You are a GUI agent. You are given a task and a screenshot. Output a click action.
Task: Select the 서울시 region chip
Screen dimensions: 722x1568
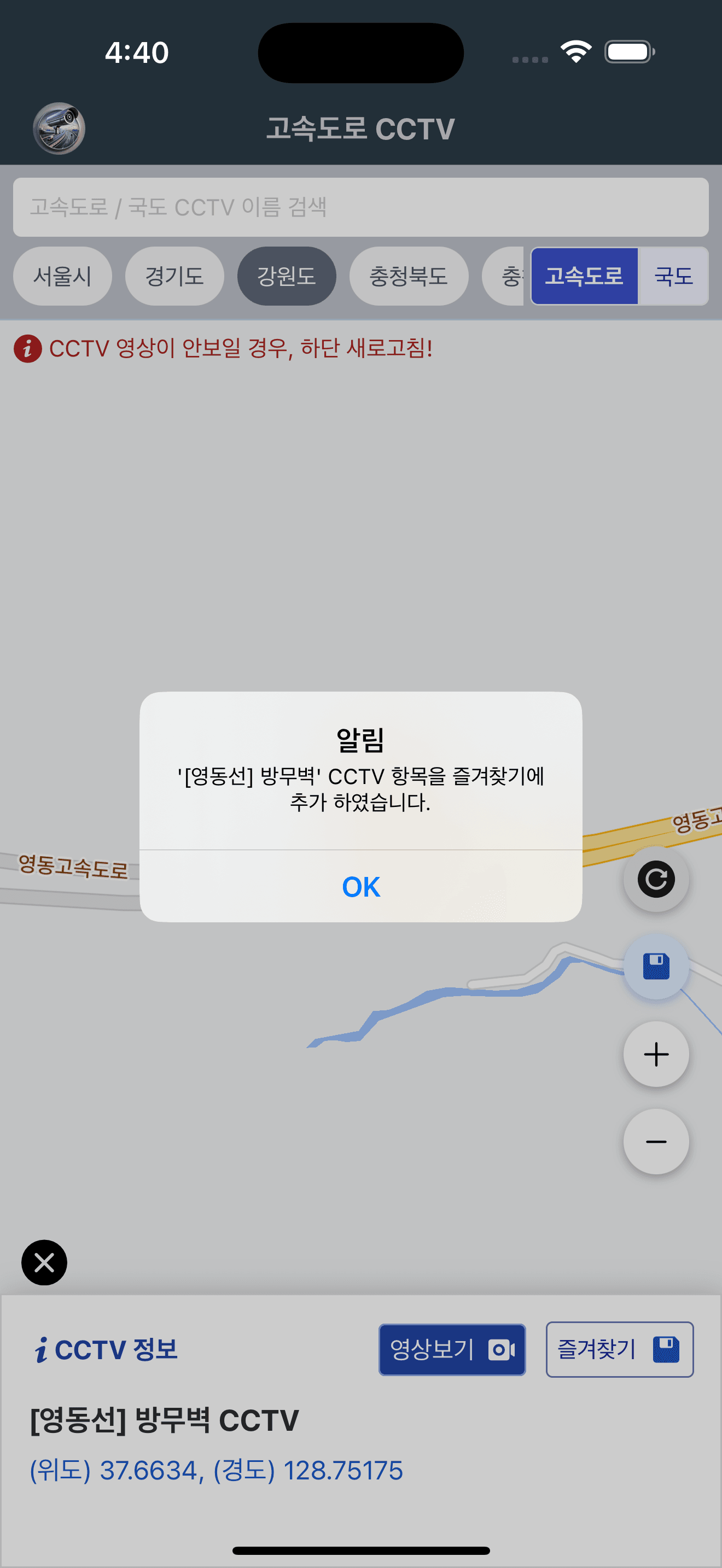click(63, 276)
